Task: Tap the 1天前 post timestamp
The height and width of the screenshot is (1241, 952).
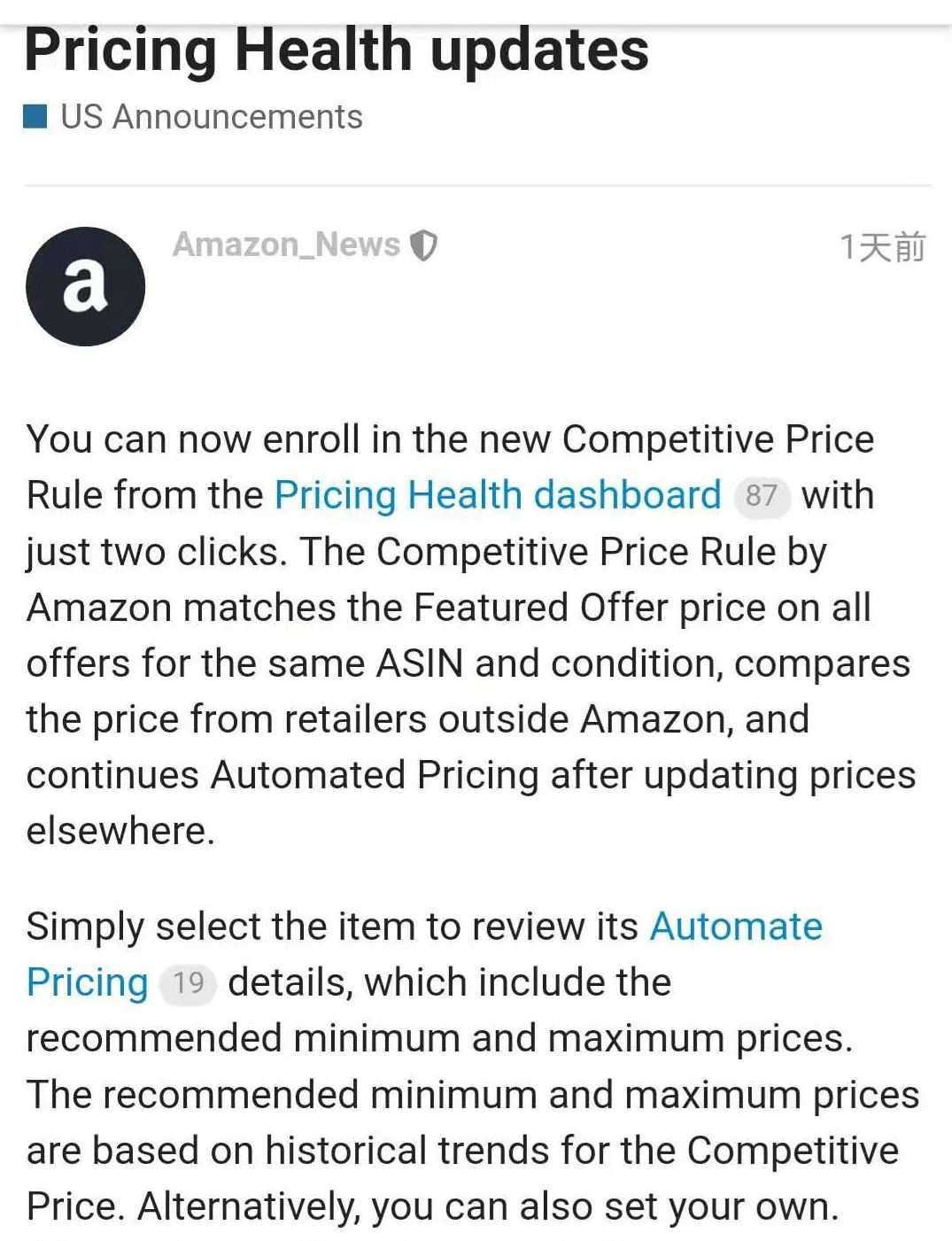Action: tap(882, 247)
